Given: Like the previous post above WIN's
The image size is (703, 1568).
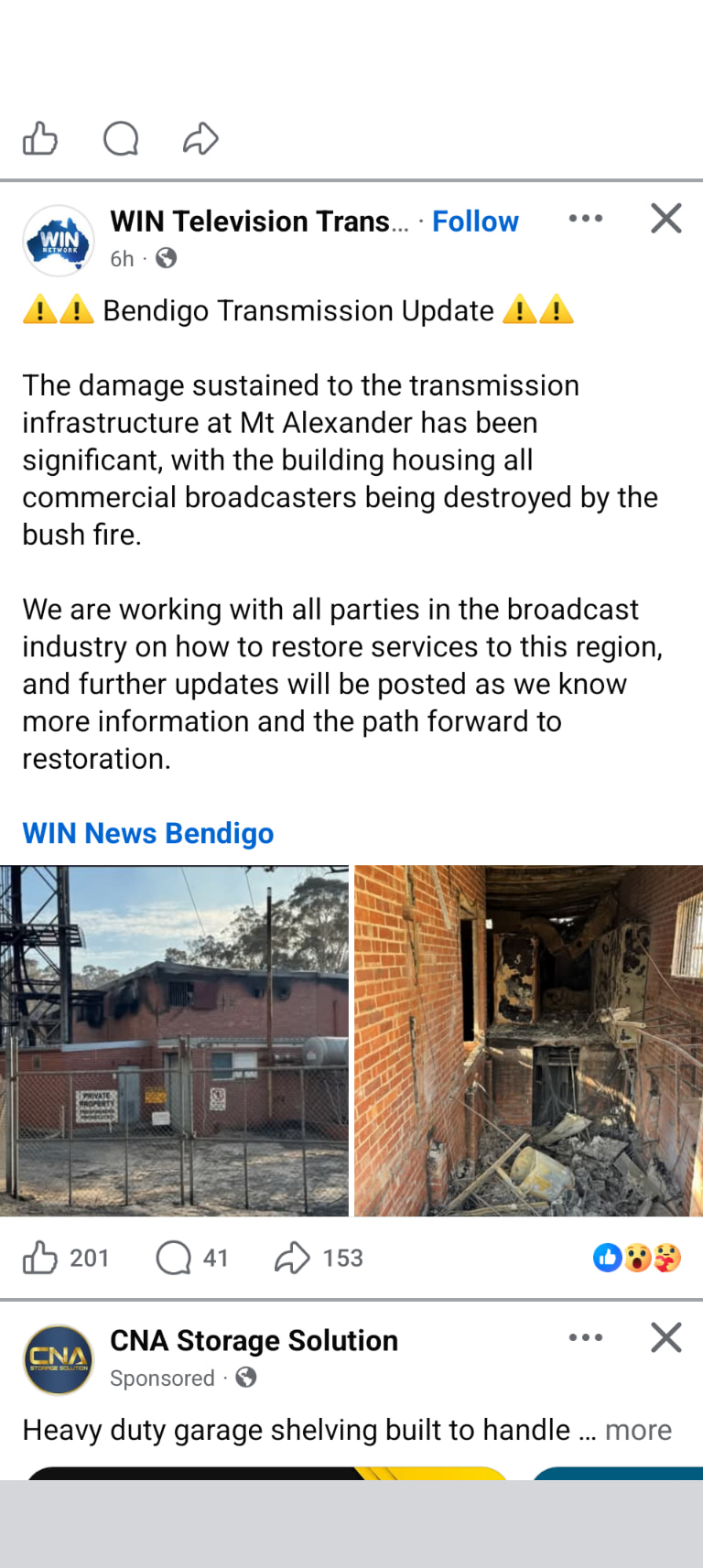Looking at the screenshot, I should pyautogui.click(x=40, y=139).
